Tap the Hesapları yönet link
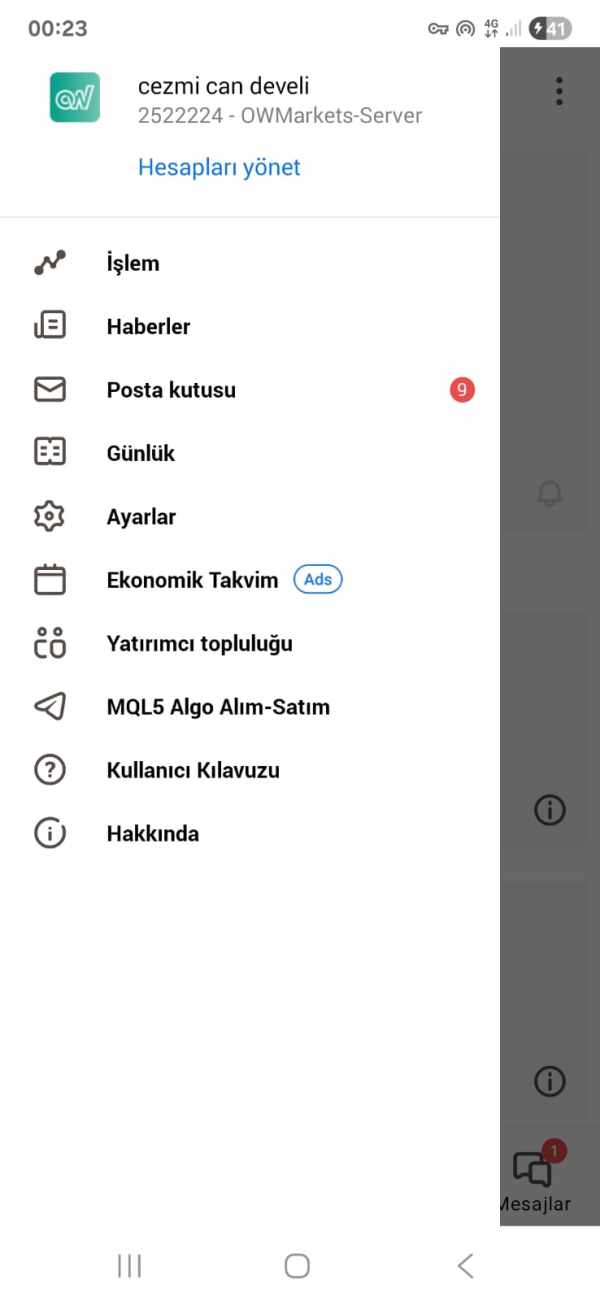 (x=219, y=167)
